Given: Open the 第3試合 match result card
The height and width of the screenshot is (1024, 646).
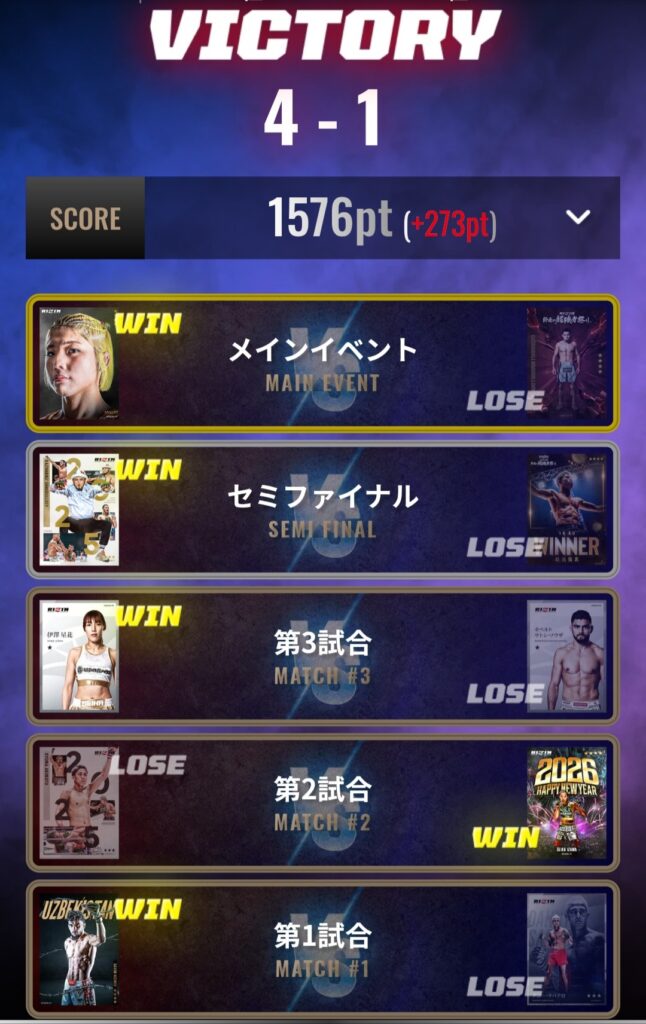Looking at the screenshot, I should [x=322, y=656].
